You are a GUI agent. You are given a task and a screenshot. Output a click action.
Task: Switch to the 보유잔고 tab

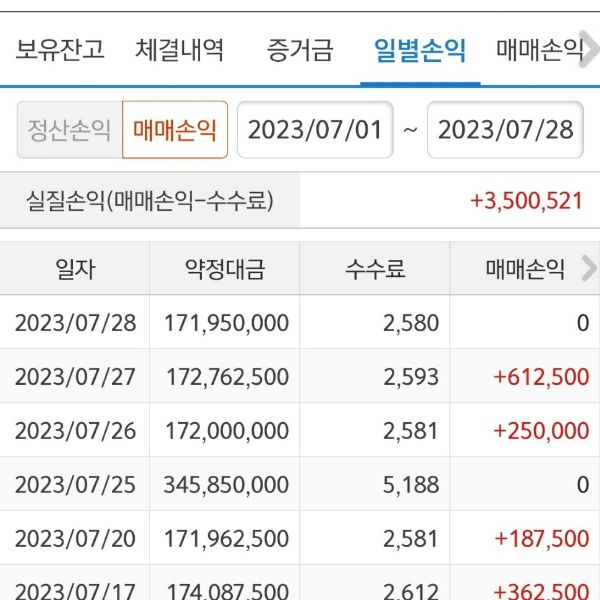coord(60,50)
